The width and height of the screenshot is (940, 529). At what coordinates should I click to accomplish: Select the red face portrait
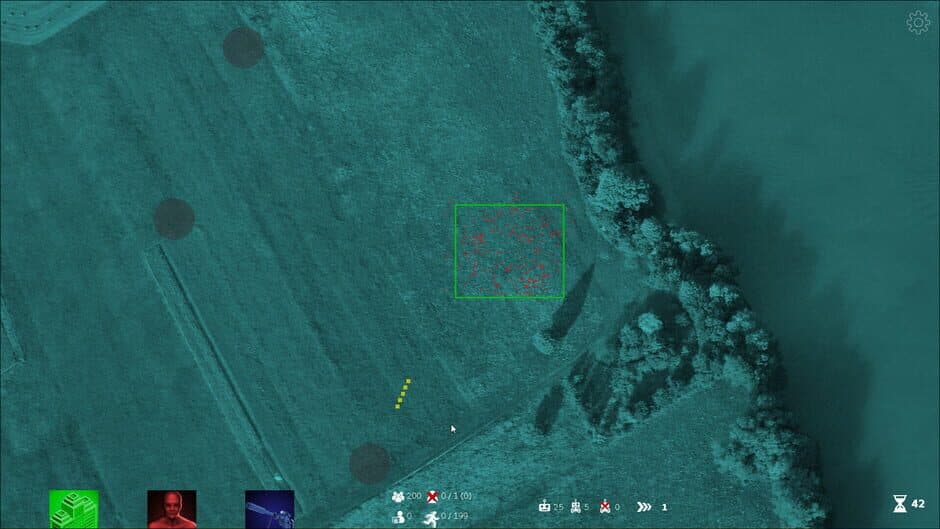tap(171, 509)
